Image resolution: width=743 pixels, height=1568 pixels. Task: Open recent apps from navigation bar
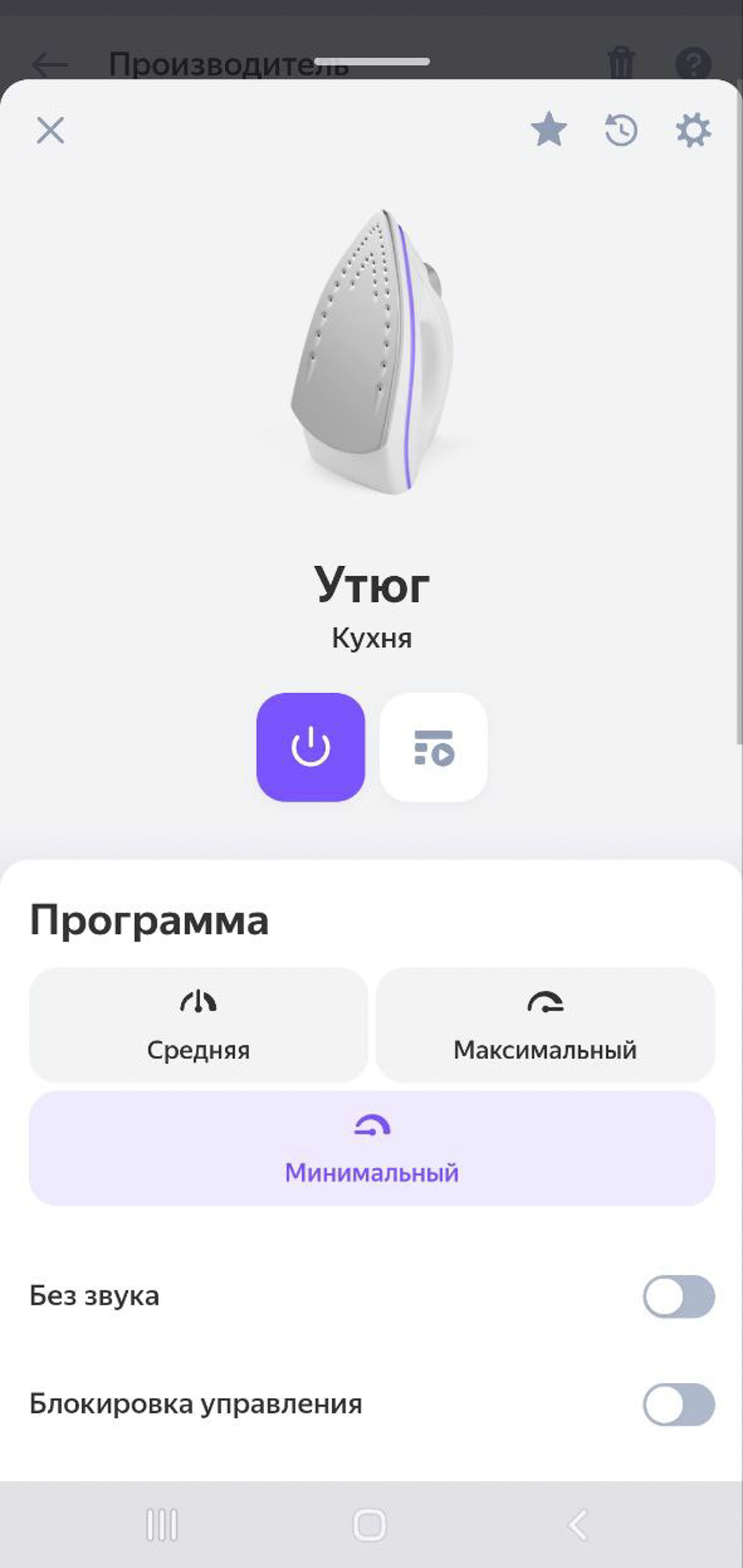point(162,1525)
